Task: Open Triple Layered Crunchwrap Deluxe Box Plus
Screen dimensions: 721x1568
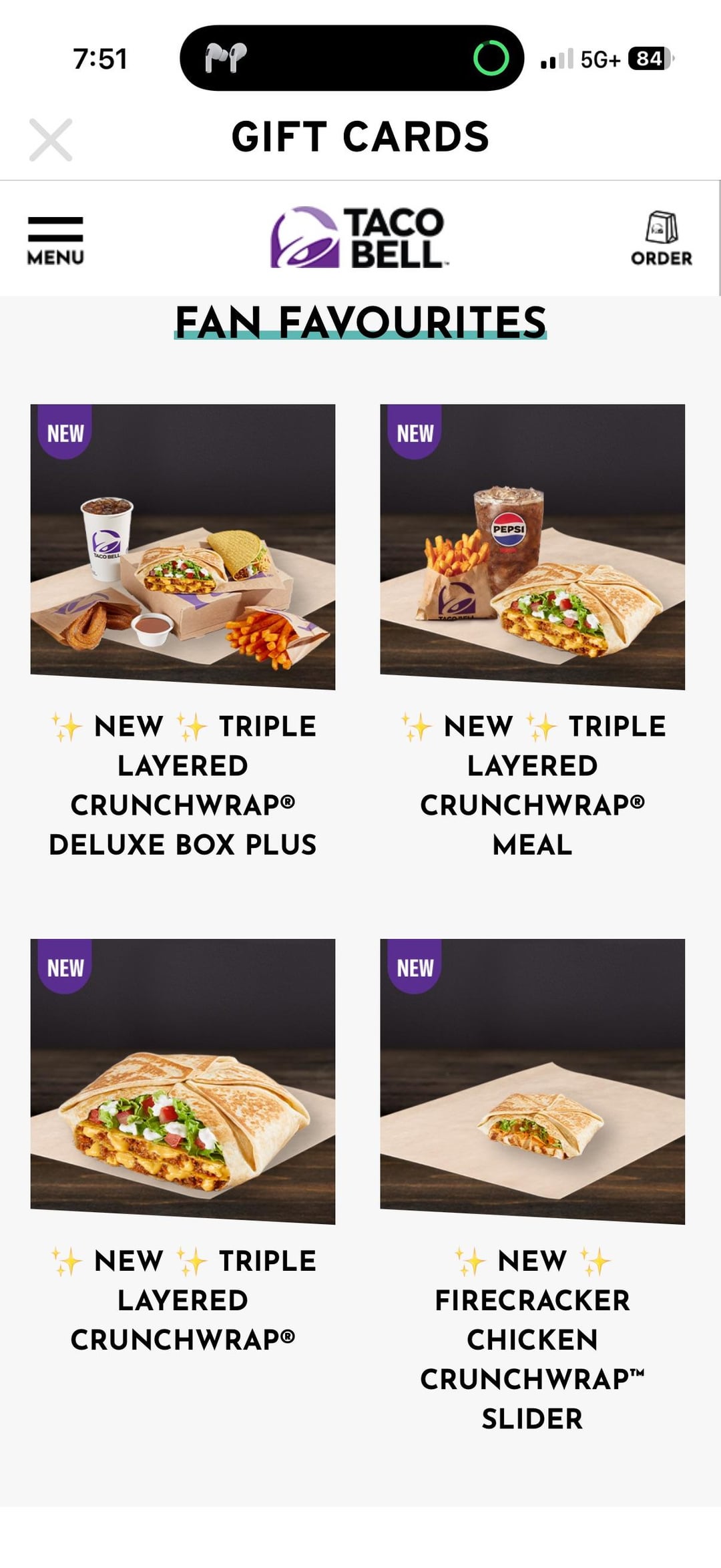Action: coord(183,547)
